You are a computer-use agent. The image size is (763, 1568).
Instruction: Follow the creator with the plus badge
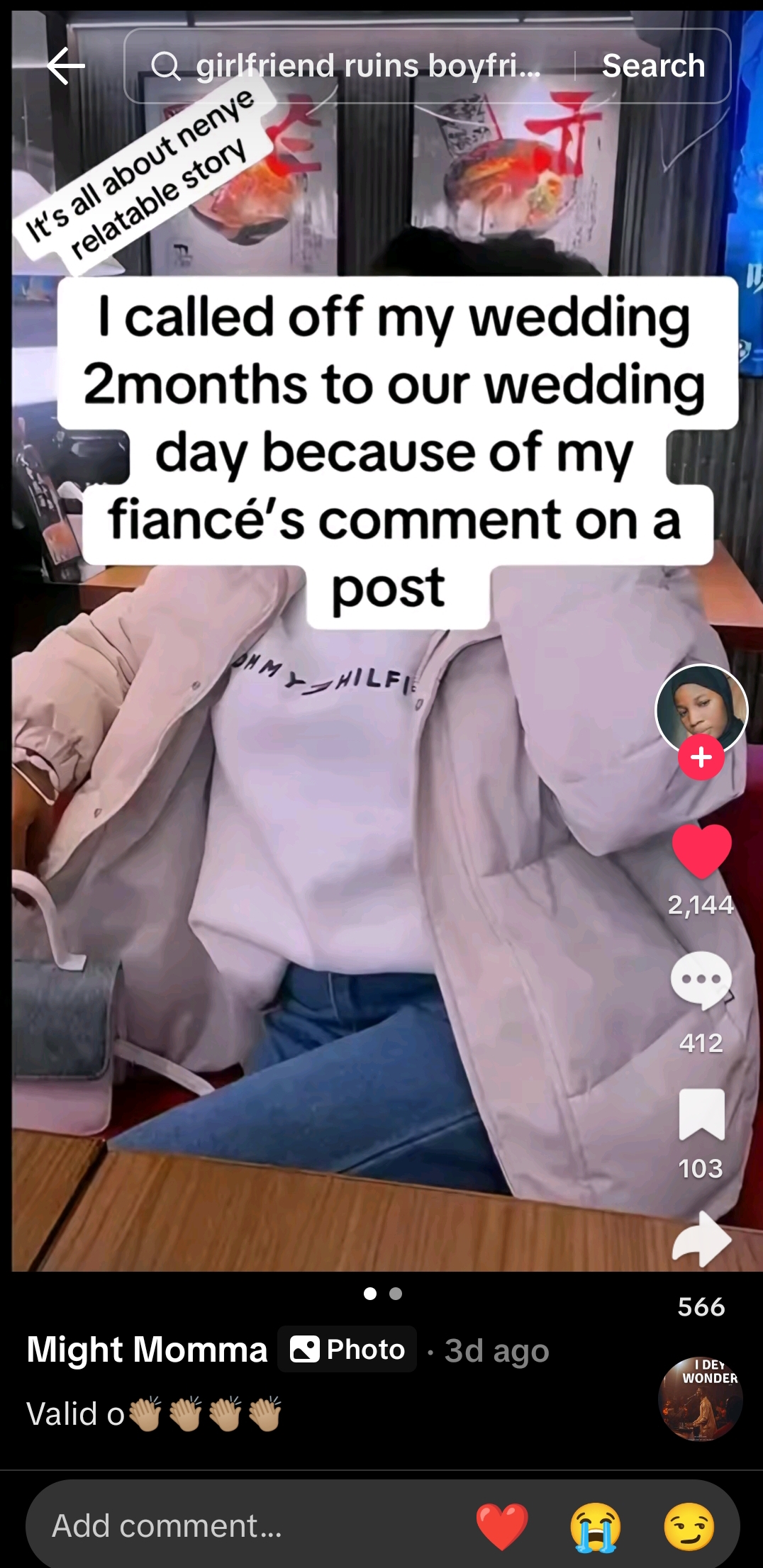tap(701, 758)
